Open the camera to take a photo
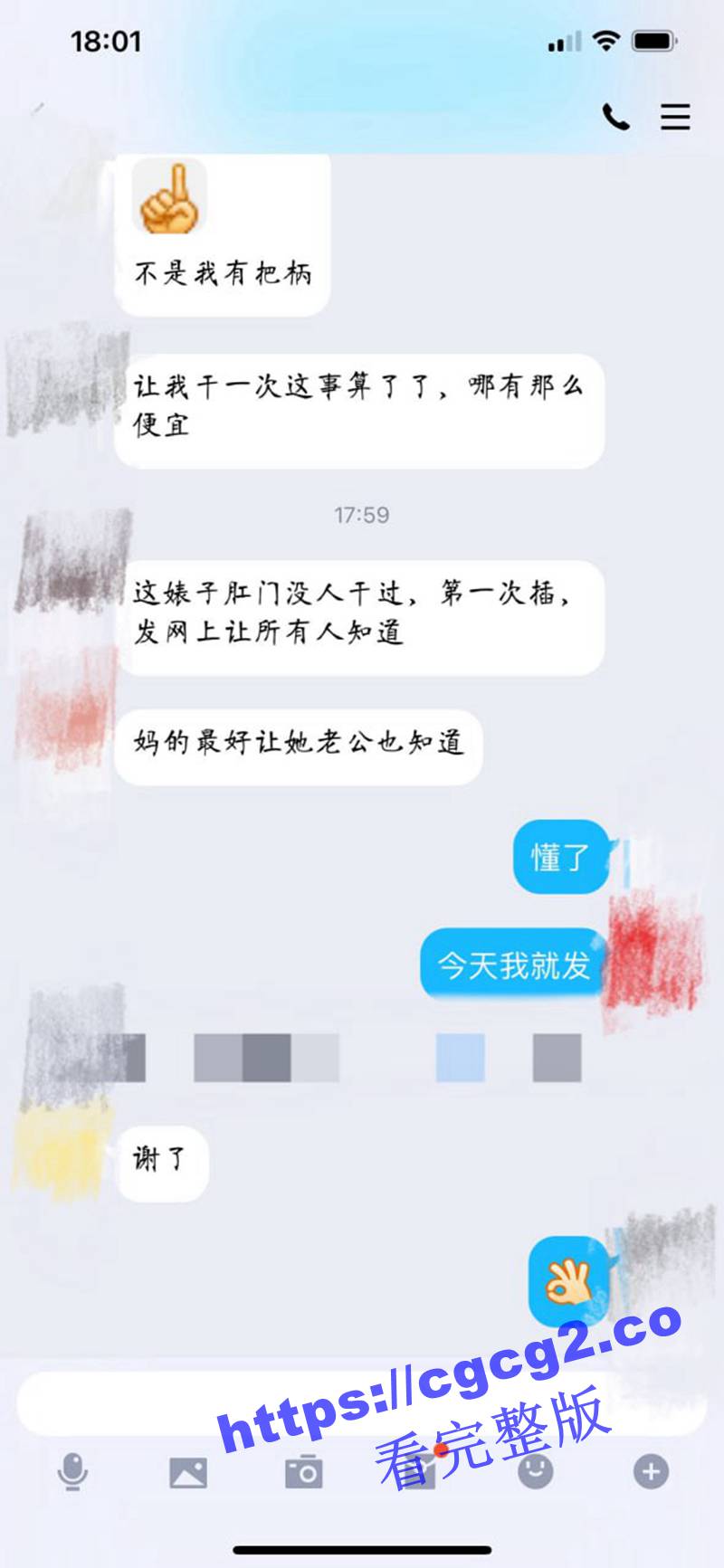 click(304, 1472)
